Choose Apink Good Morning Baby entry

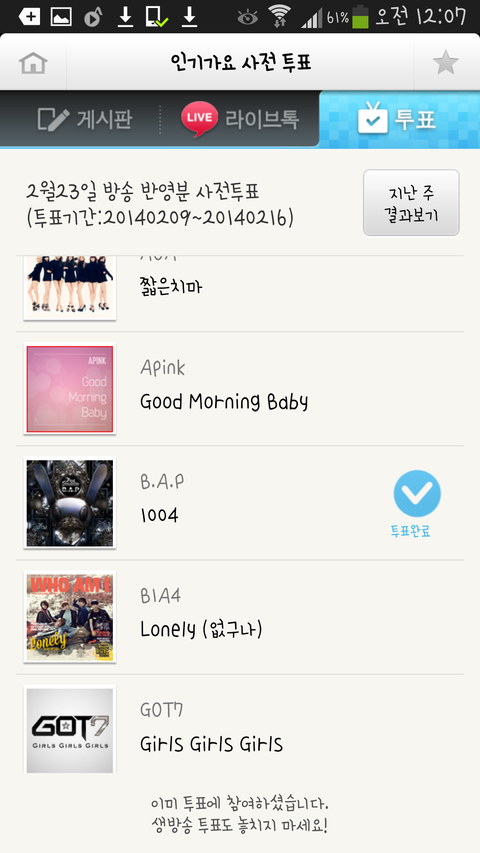click(240, 389)
